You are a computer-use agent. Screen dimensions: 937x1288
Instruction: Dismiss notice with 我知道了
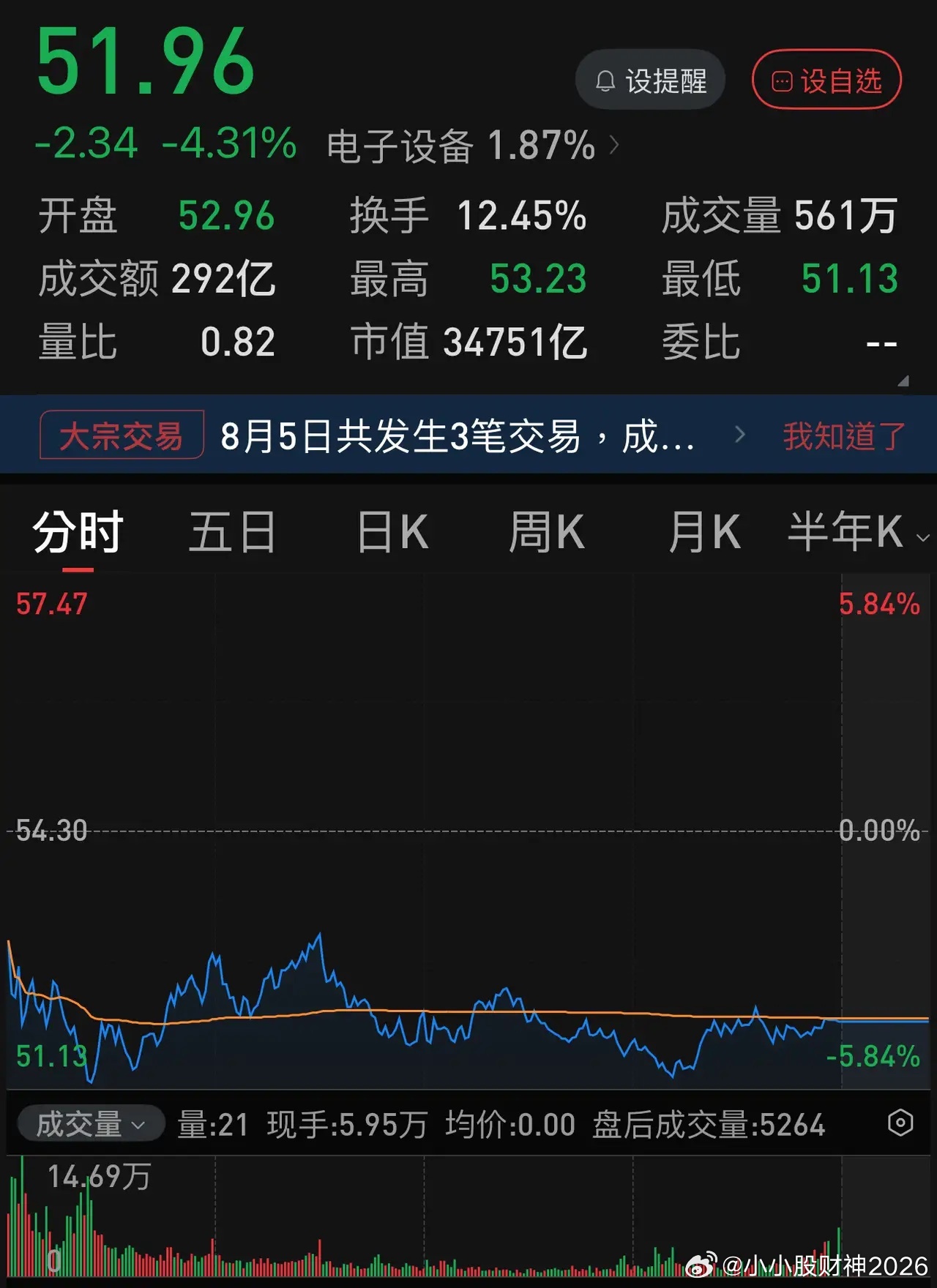click(x=844, y=436)
